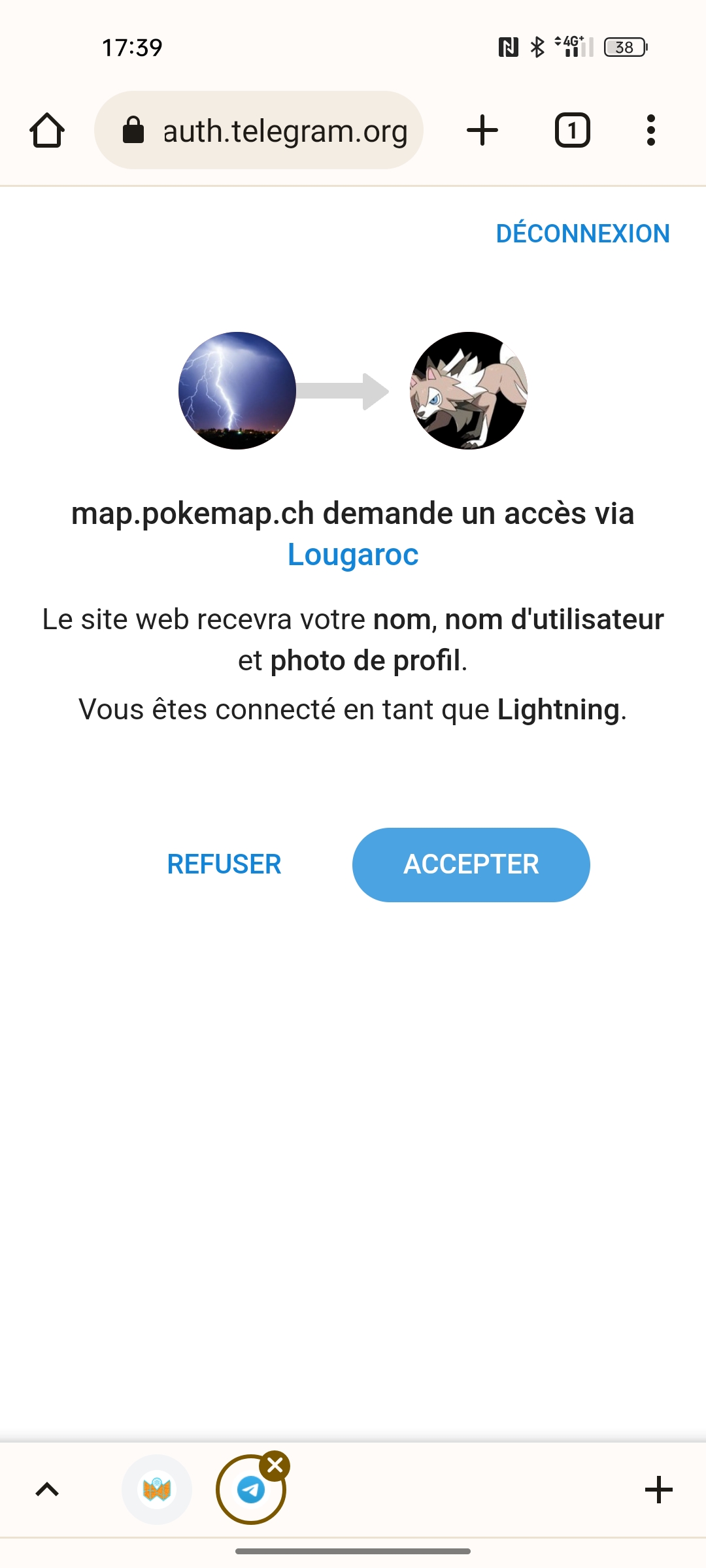The image size is (706, 1568).
Task: Open the browser overflow menu
Action: [x=650, y=130]
